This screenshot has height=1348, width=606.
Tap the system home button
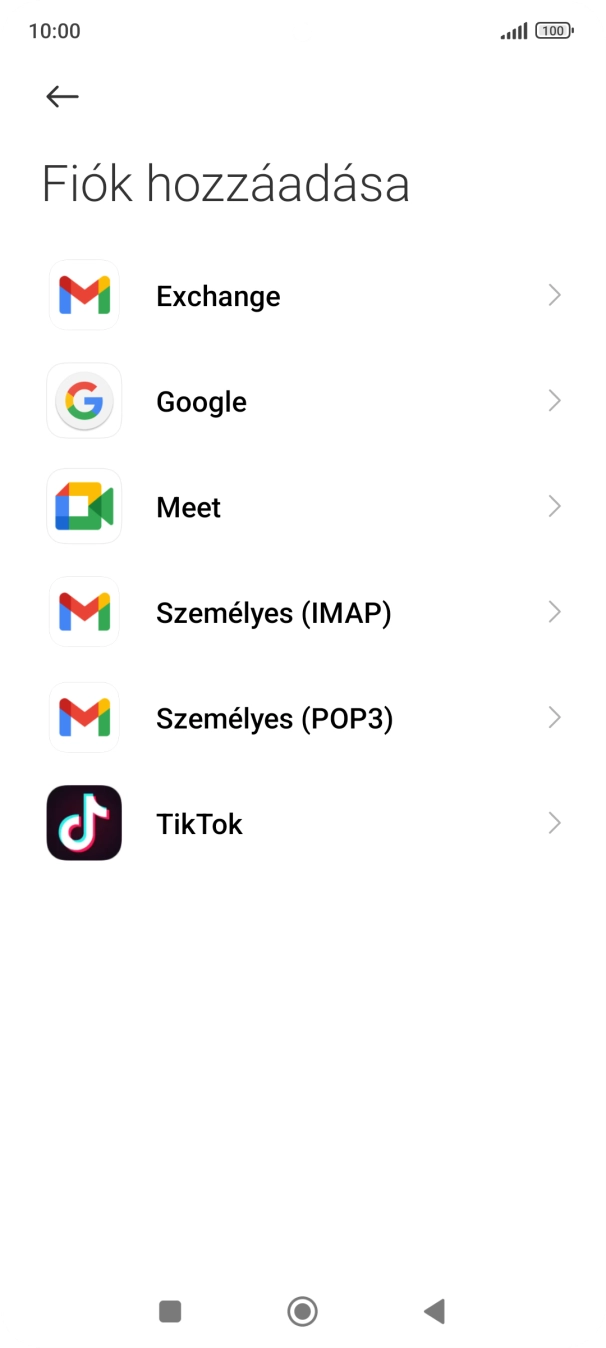click(x=302, y=1311)
